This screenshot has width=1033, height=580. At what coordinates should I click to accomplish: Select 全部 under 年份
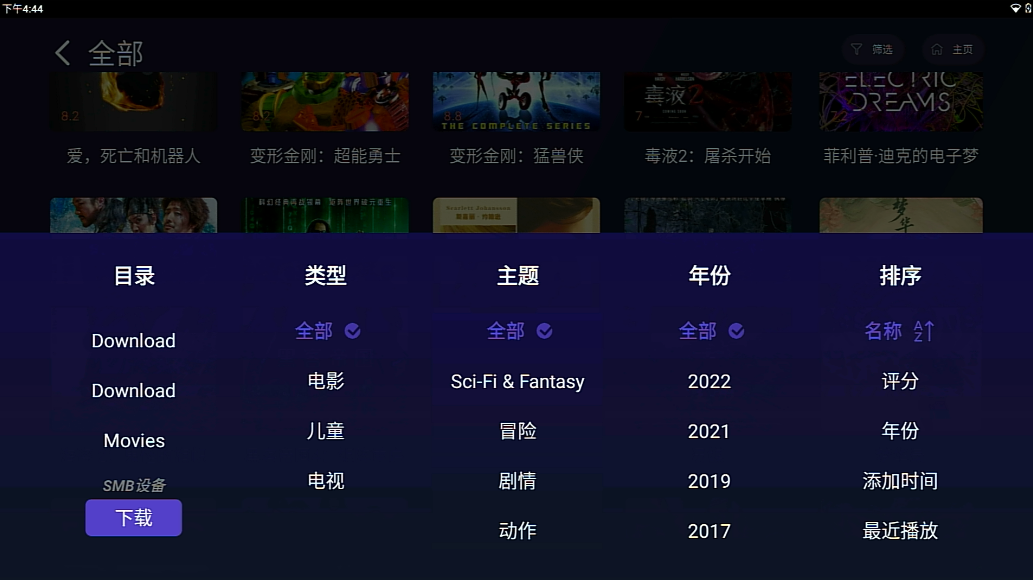(709, 331)
